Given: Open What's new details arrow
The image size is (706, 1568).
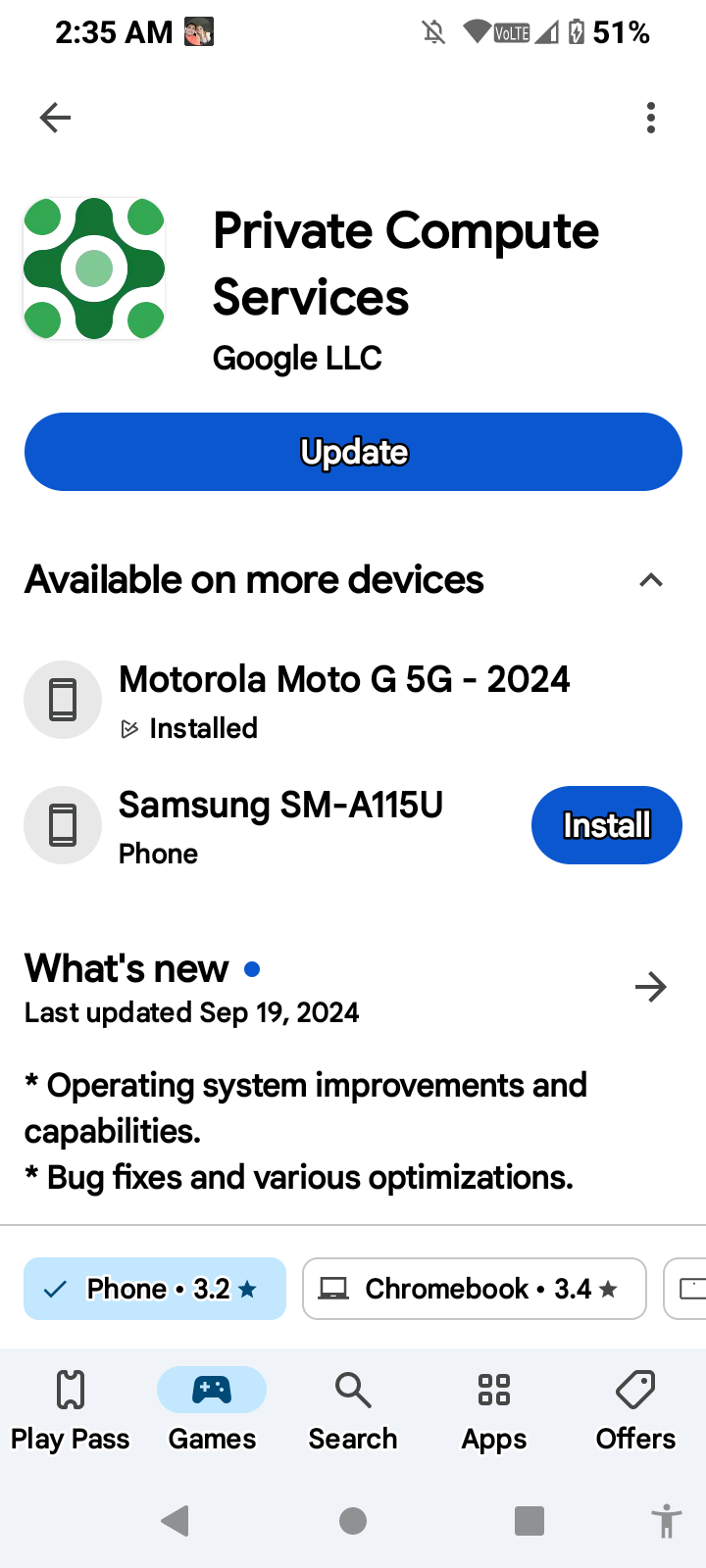Looking at the screenshot, I should [x=651, y=987].
